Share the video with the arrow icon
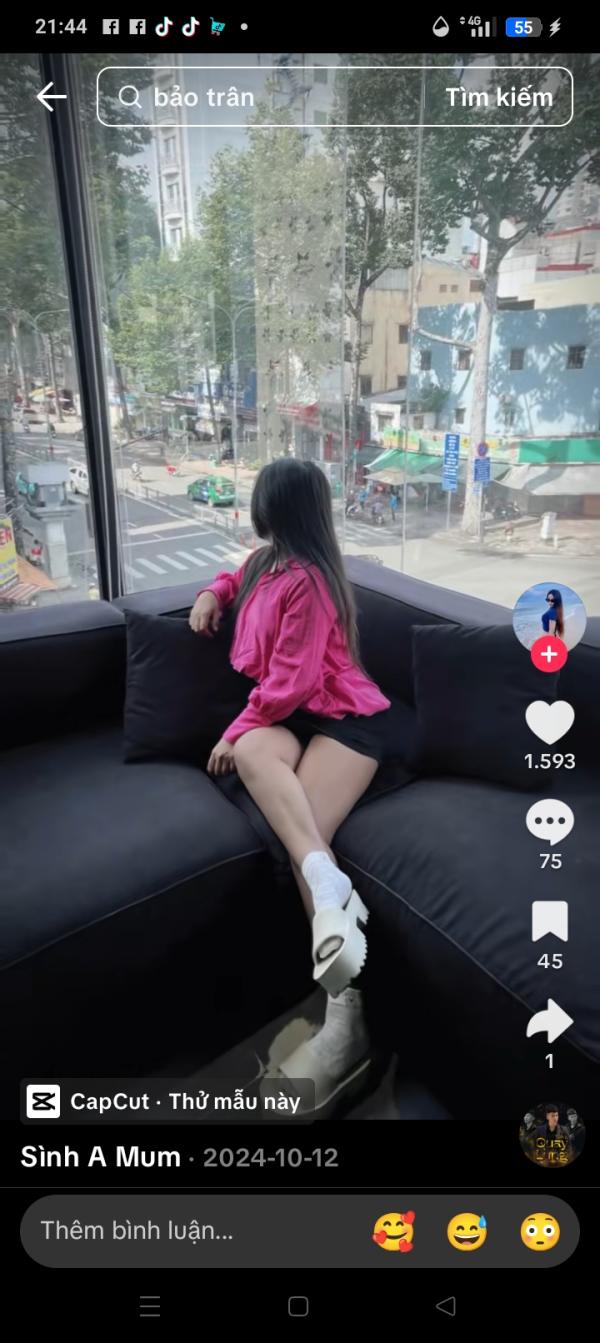Viewport: 600px width, 1343px height. pos(549,1022)
